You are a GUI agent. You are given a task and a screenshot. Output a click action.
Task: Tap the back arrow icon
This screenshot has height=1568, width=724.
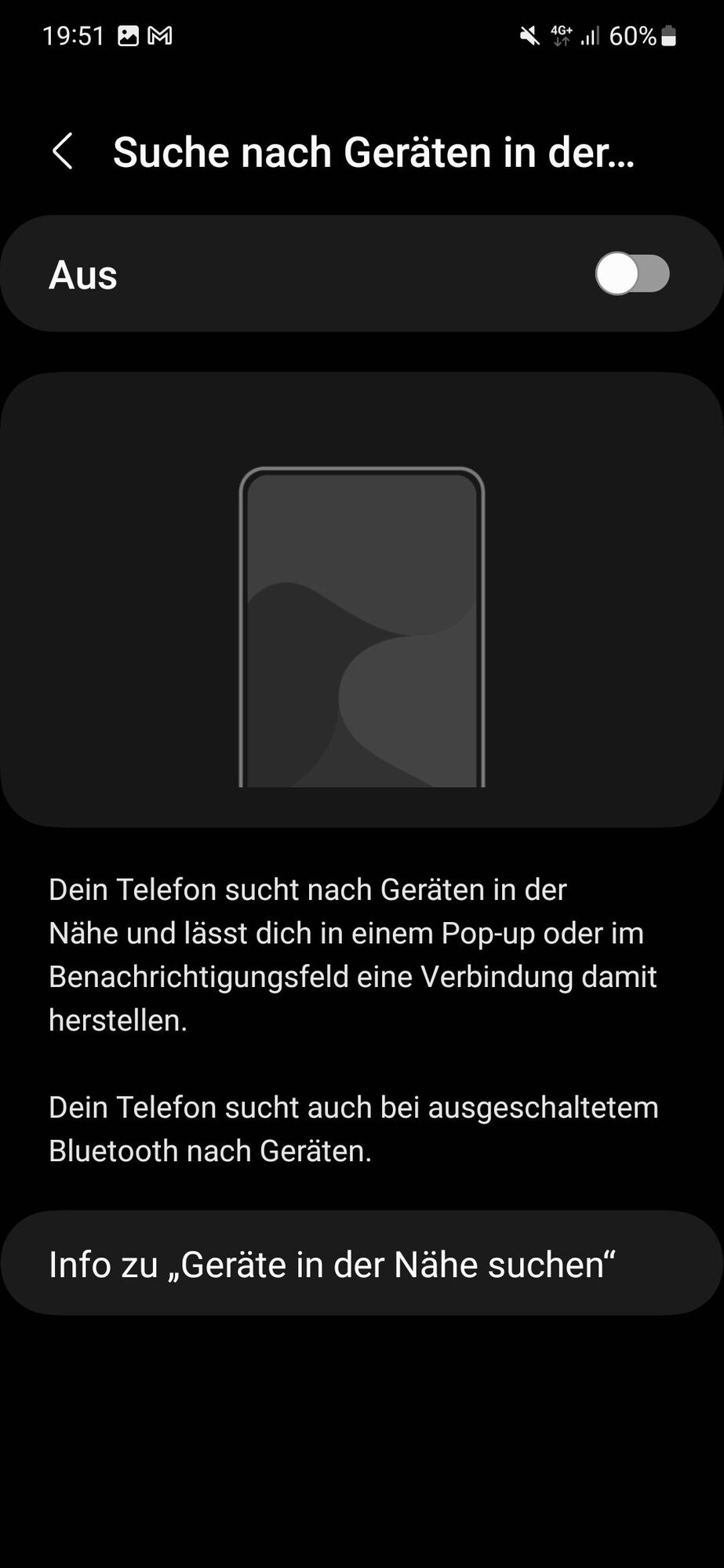point(63,152)
